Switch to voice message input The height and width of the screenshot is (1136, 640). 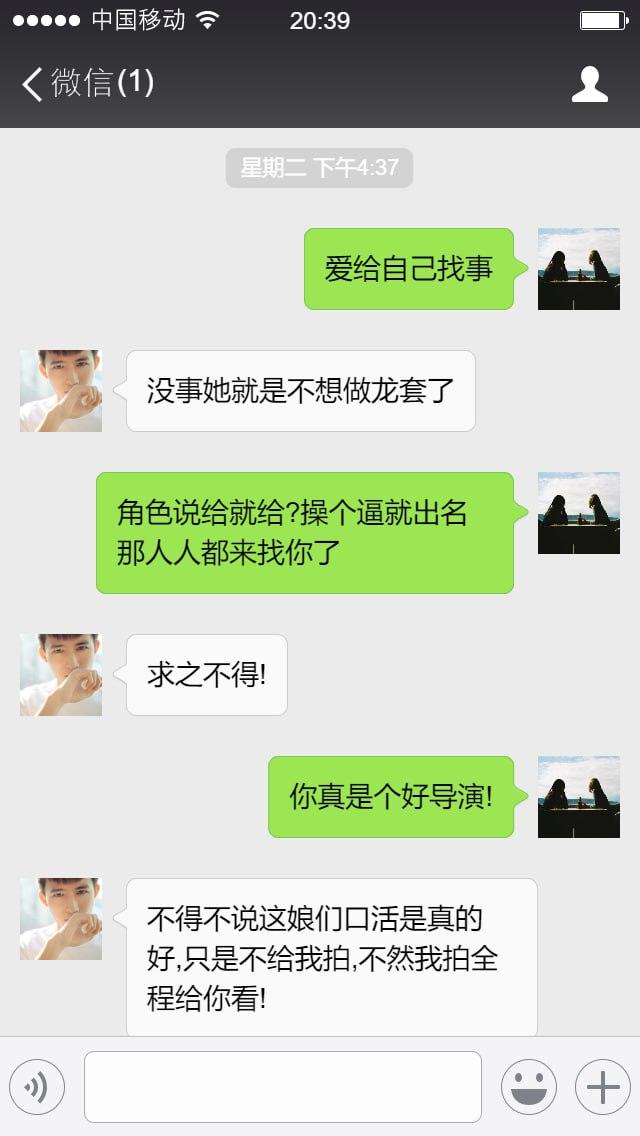click(37, 1087)
